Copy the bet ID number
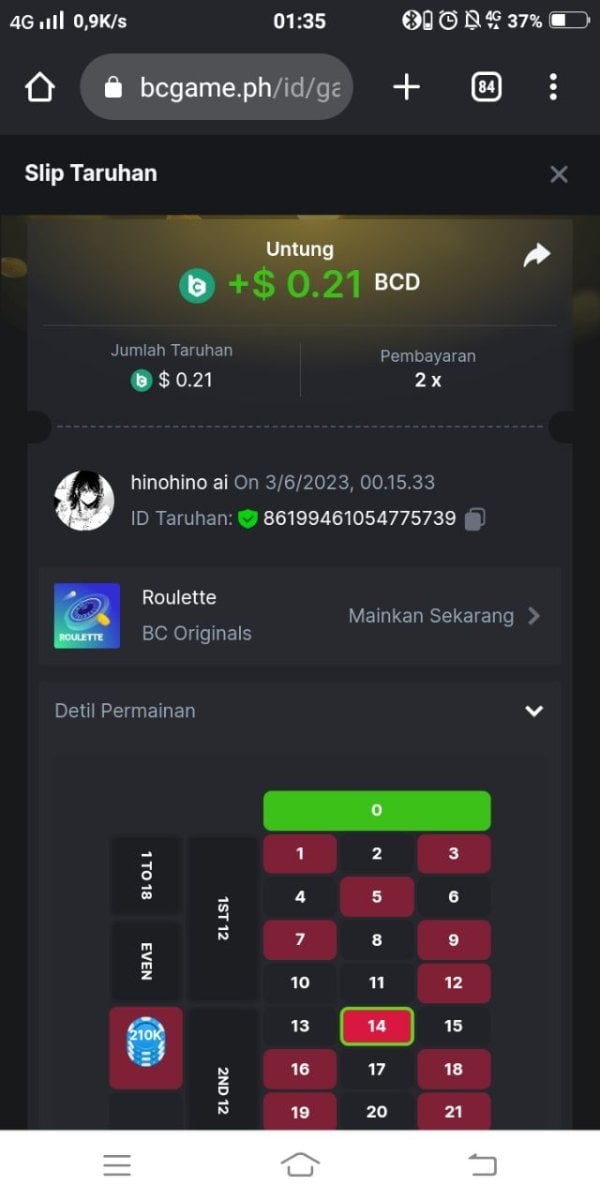Screen dimensions: 600x1200 coord(476,518)
